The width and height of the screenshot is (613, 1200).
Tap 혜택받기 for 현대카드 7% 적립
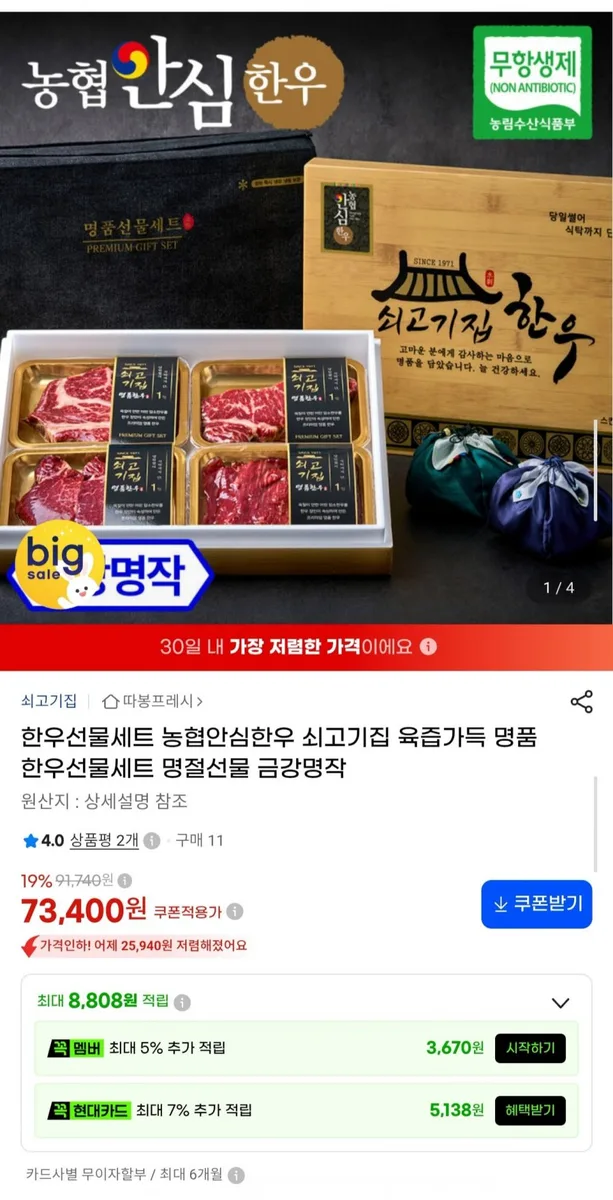[x=530, y=1110]
